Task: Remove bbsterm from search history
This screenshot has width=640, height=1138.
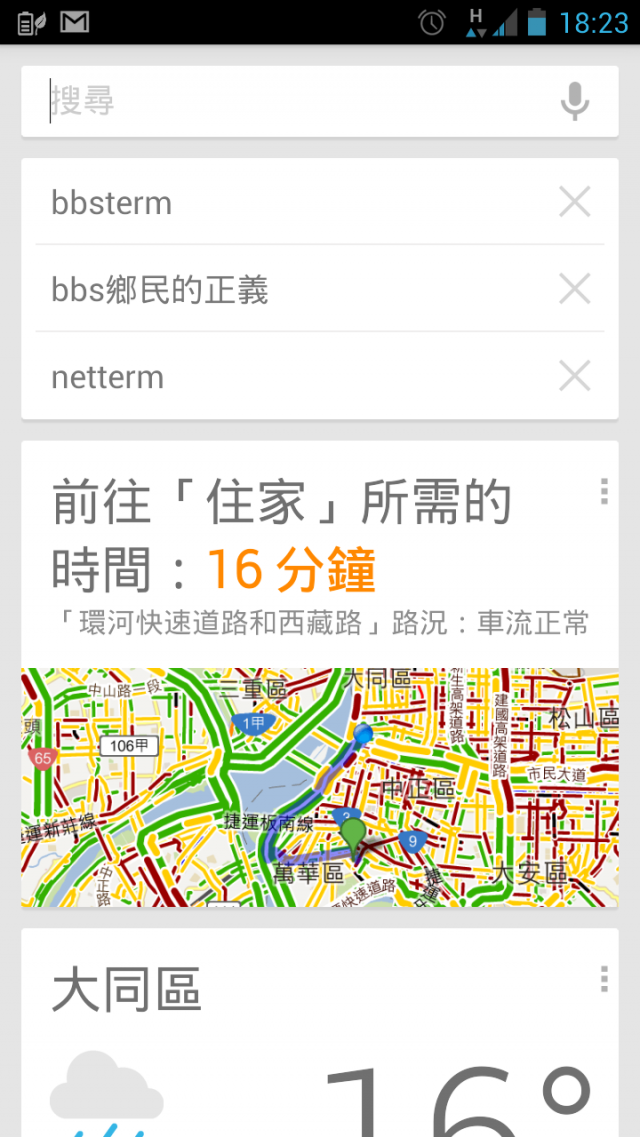Action: click(574, 203)
